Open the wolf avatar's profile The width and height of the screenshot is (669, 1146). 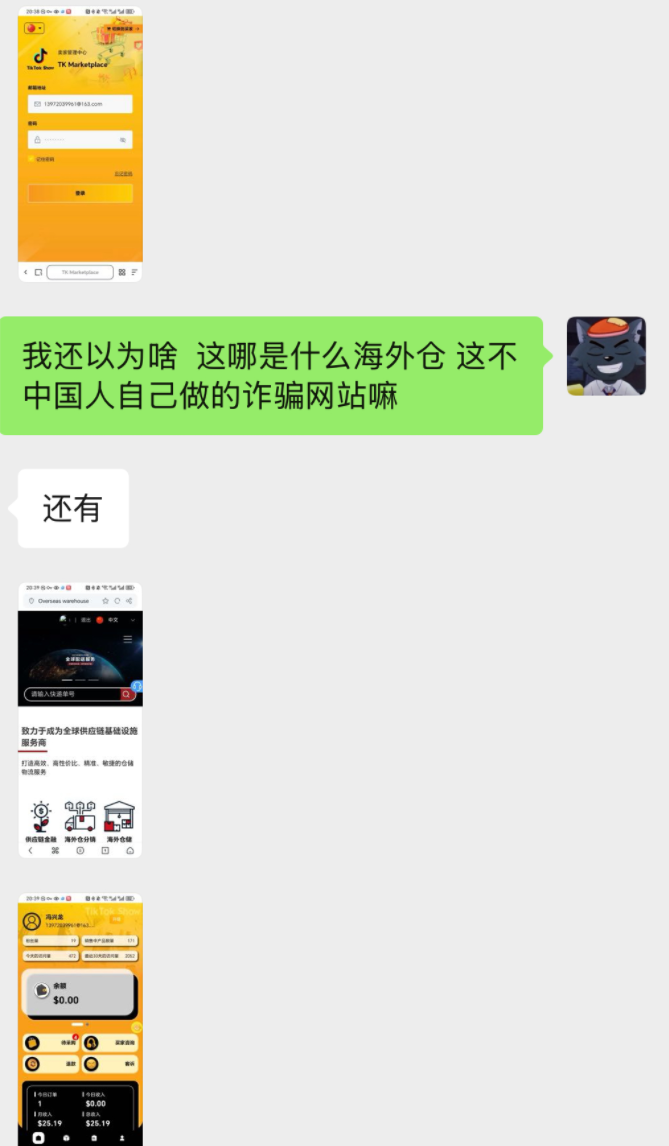pos(606,356)
